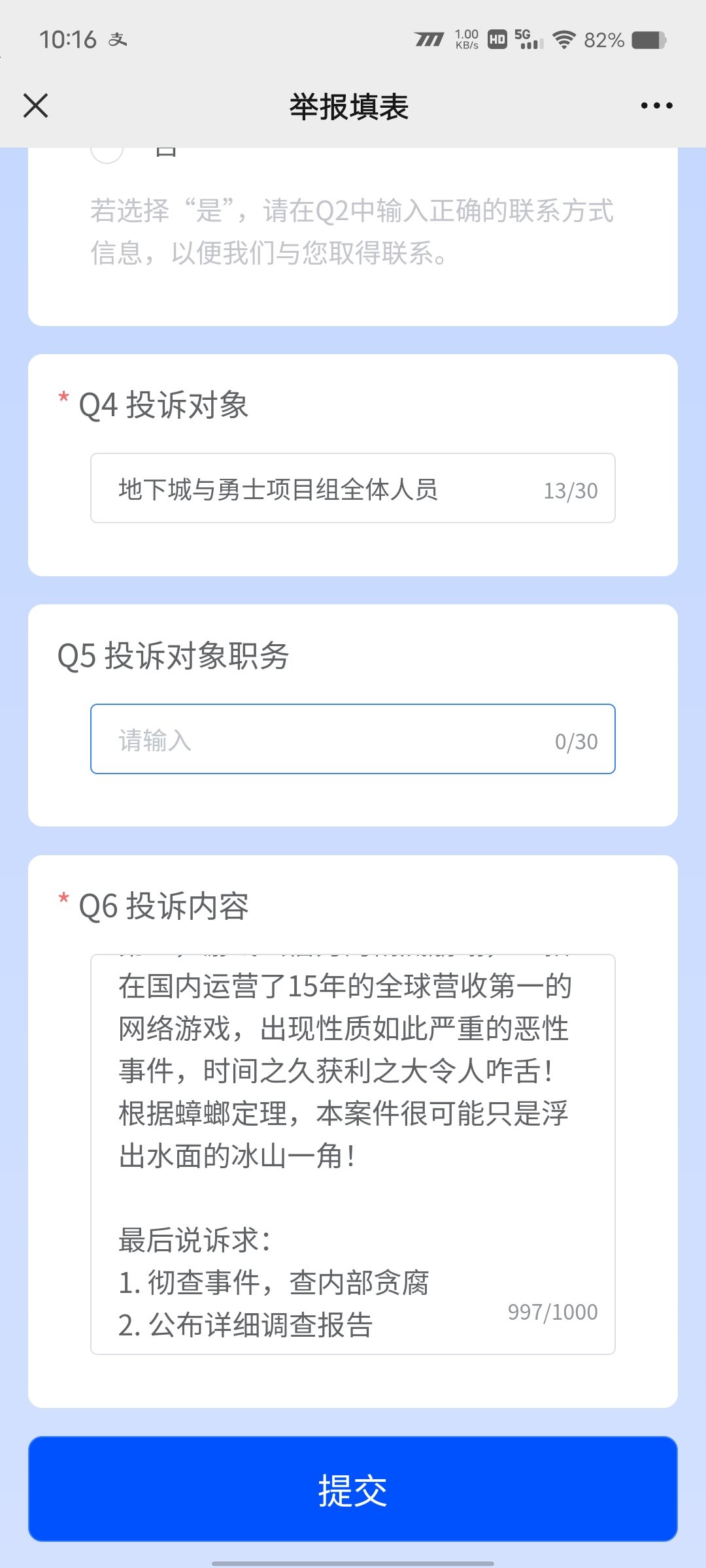Focus the Q5 投诉对象职务 input field
Viewport: 706px width, 1568px height.
(353, 739)
